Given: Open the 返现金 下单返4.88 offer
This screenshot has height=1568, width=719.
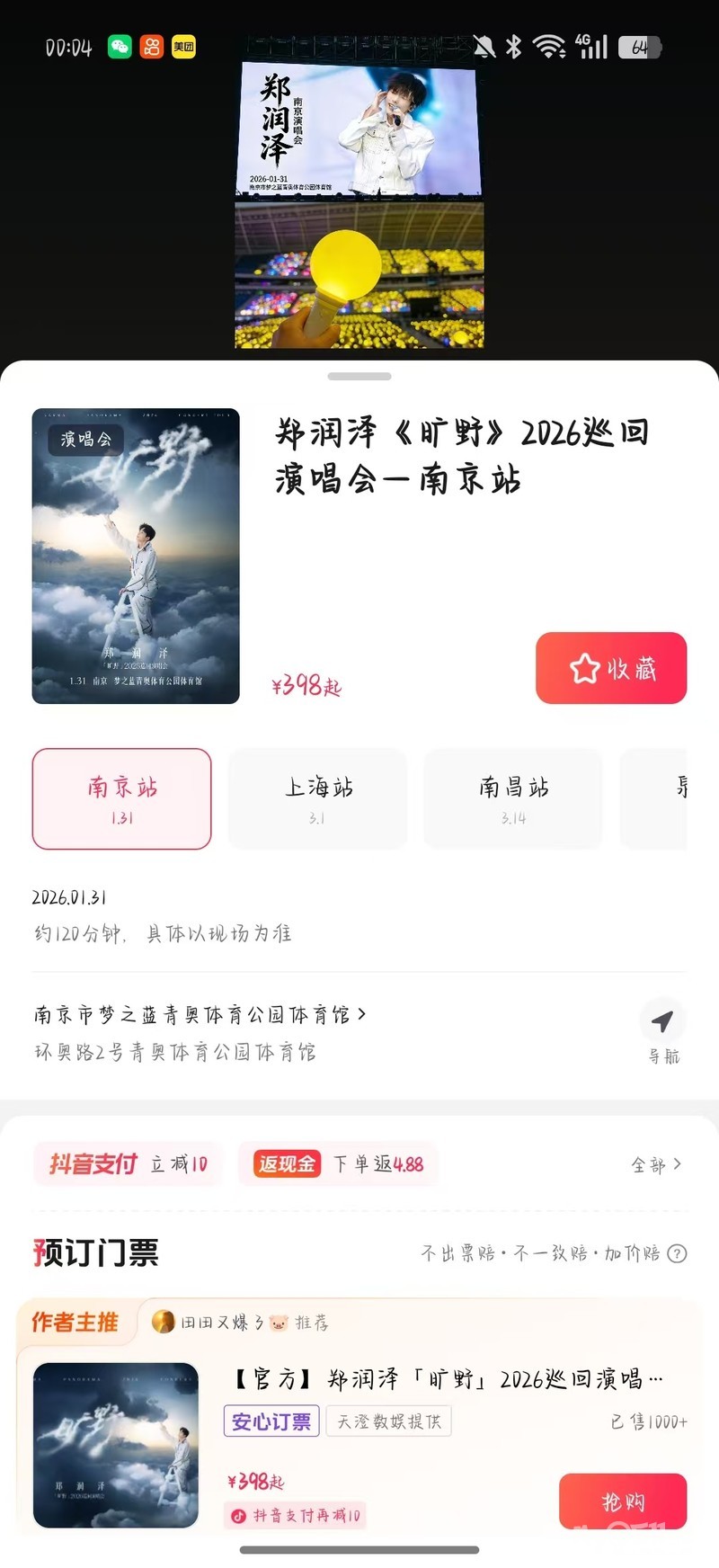Looking at the screenshot, I should (339, 1164).
